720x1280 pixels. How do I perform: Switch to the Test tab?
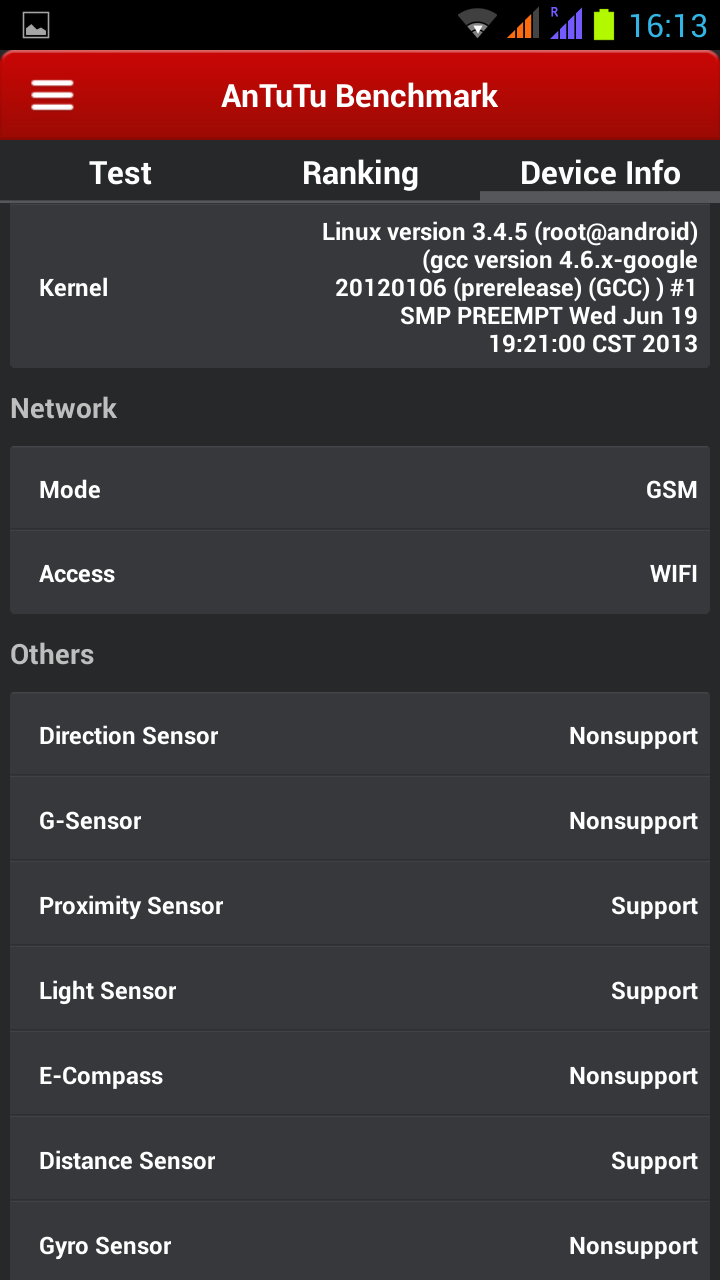click(x=120, y=173)
